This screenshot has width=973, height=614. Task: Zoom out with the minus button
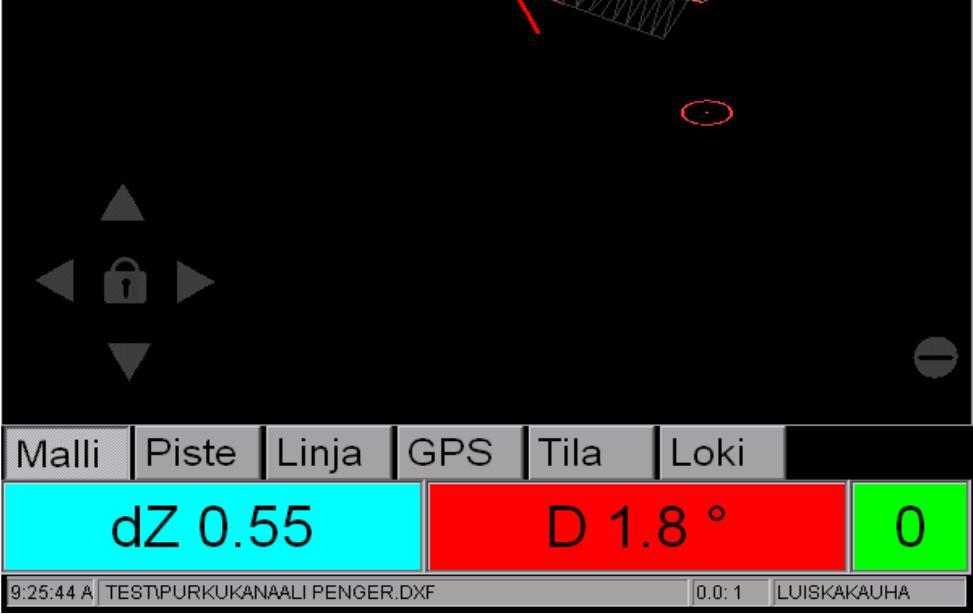point(935,358)
